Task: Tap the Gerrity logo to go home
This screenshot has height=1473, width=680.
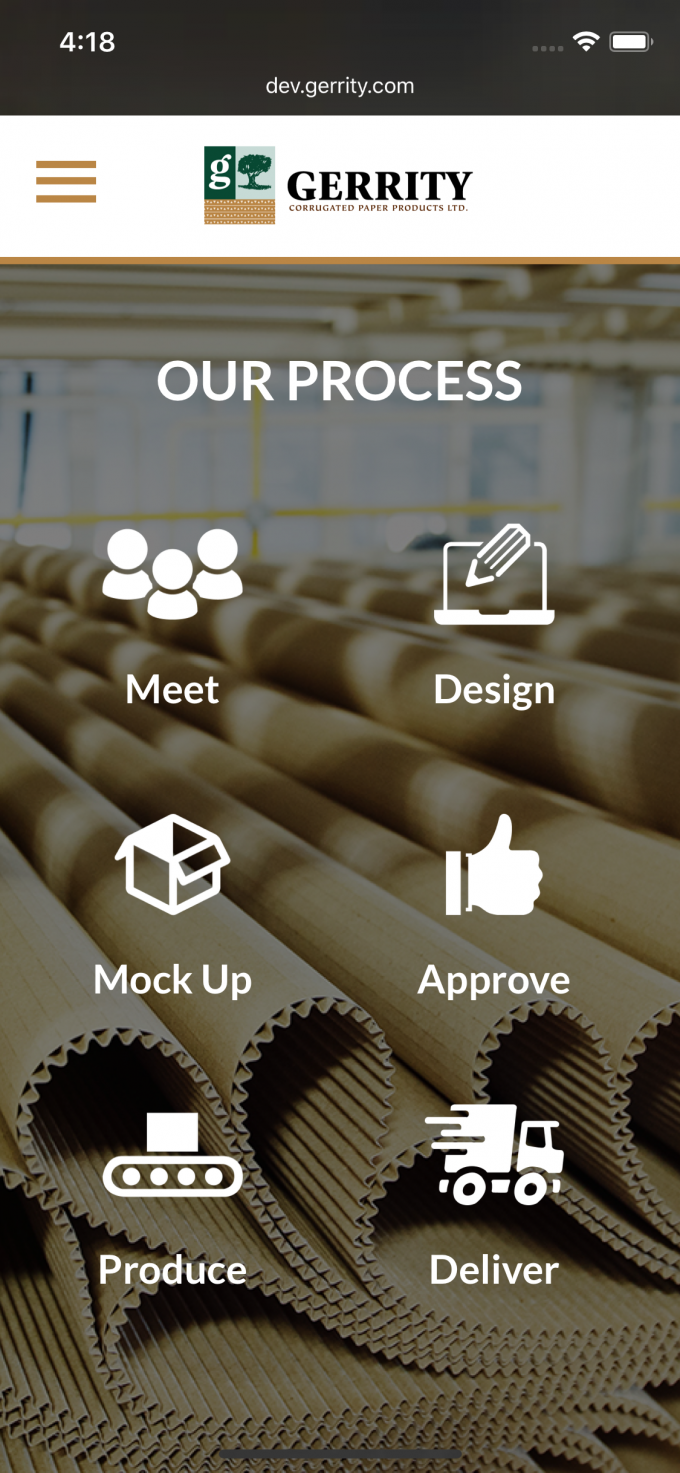Action: [338, 186]
